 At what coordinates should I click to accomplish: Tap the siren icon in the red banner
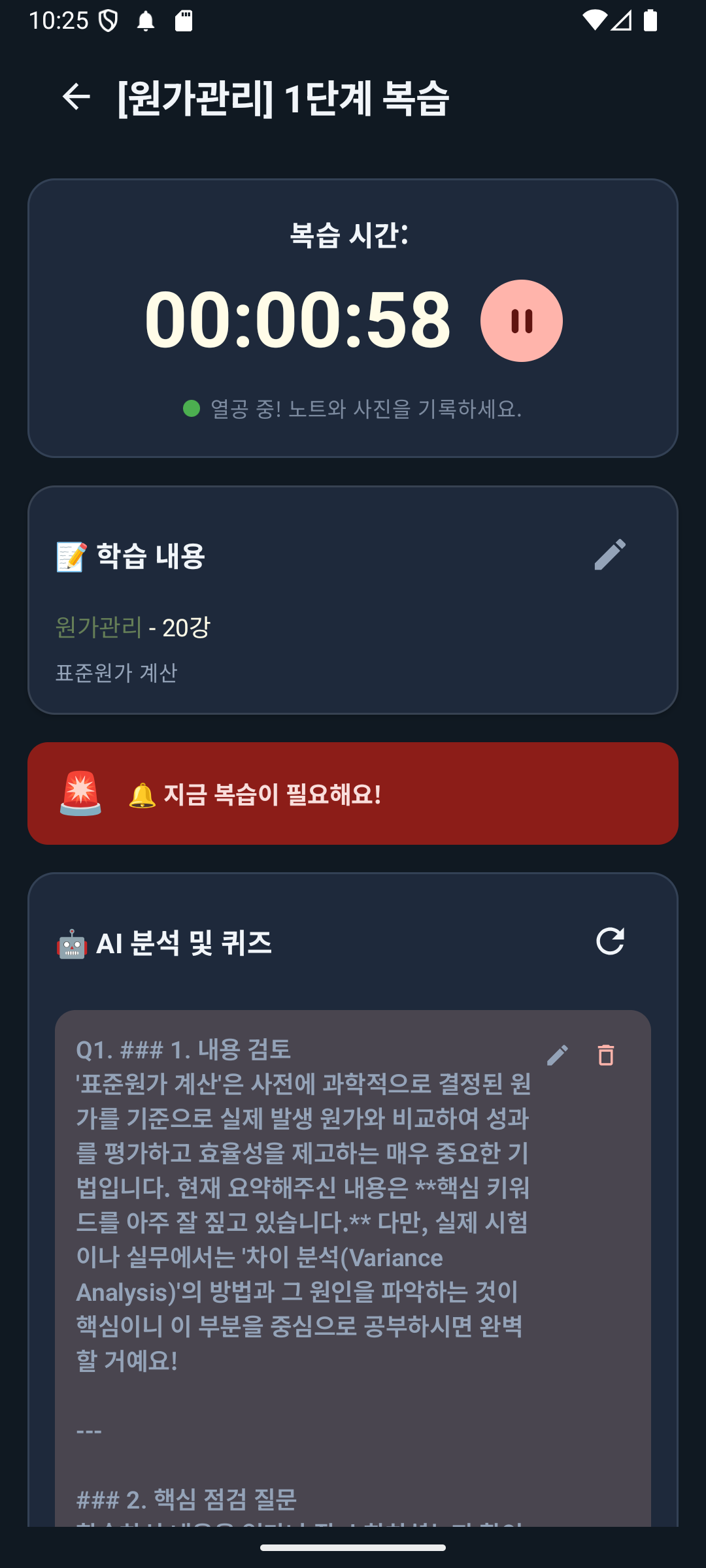click(x=82, y=794)
